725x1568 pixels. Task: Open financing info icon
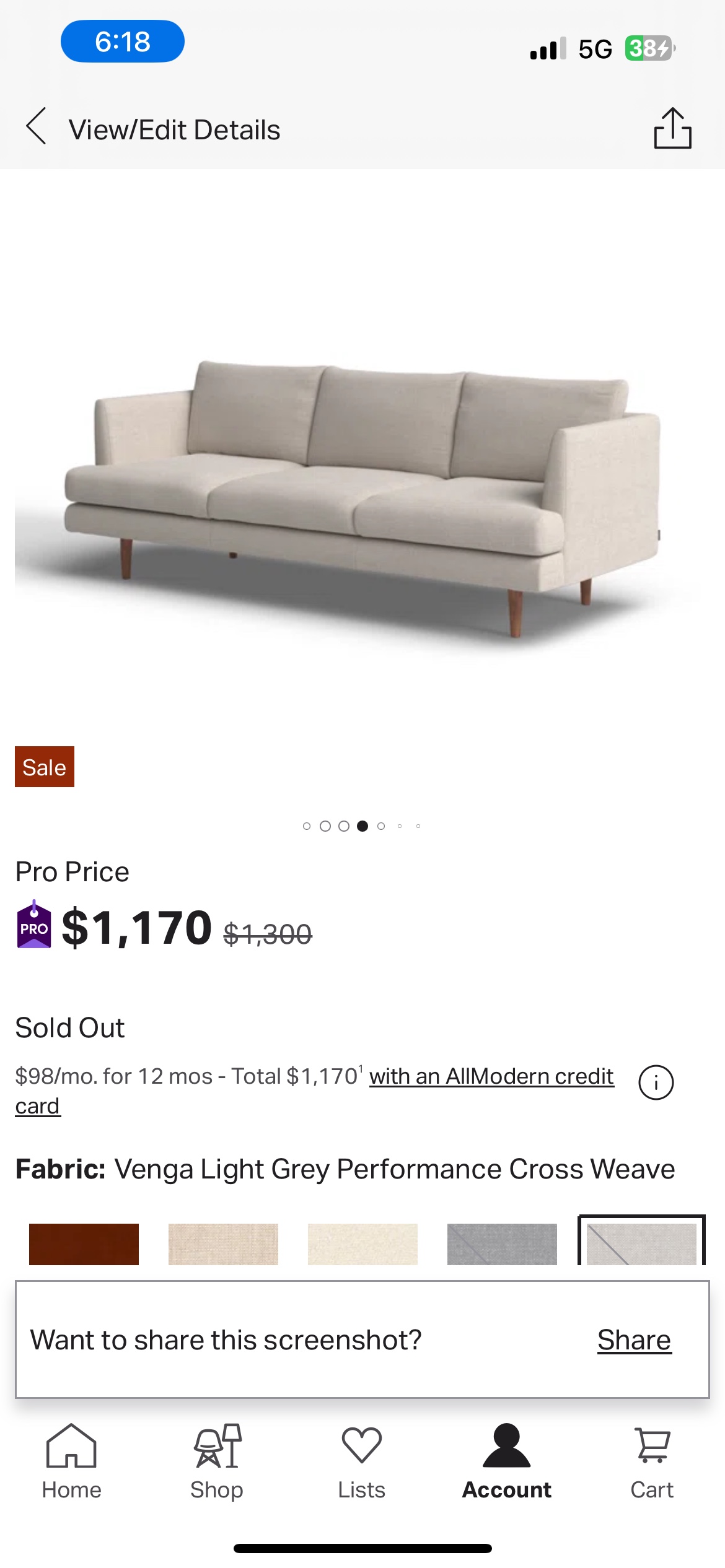coord(656,1082)
